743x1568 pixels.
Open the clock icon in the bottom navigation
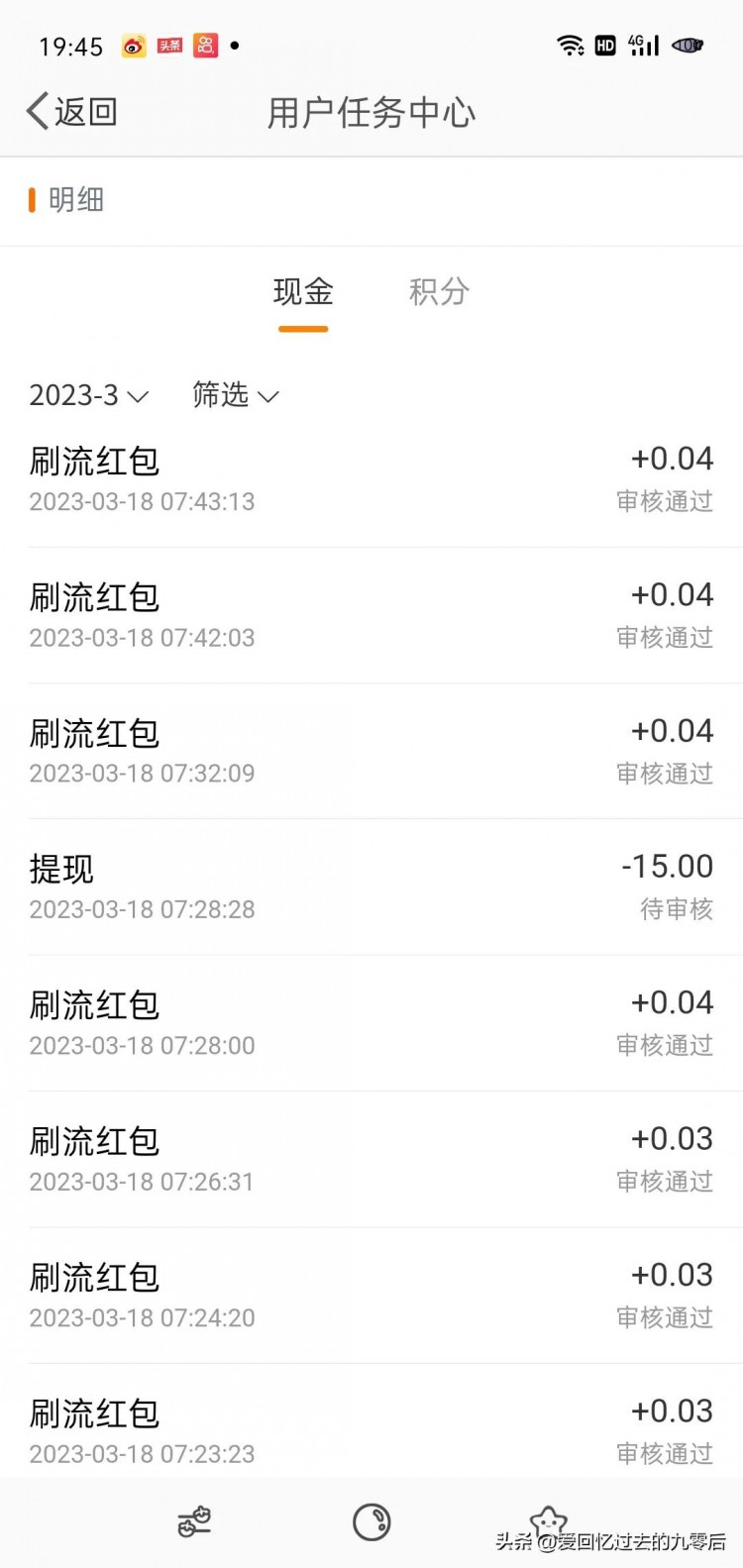(x=371, y=1522)
